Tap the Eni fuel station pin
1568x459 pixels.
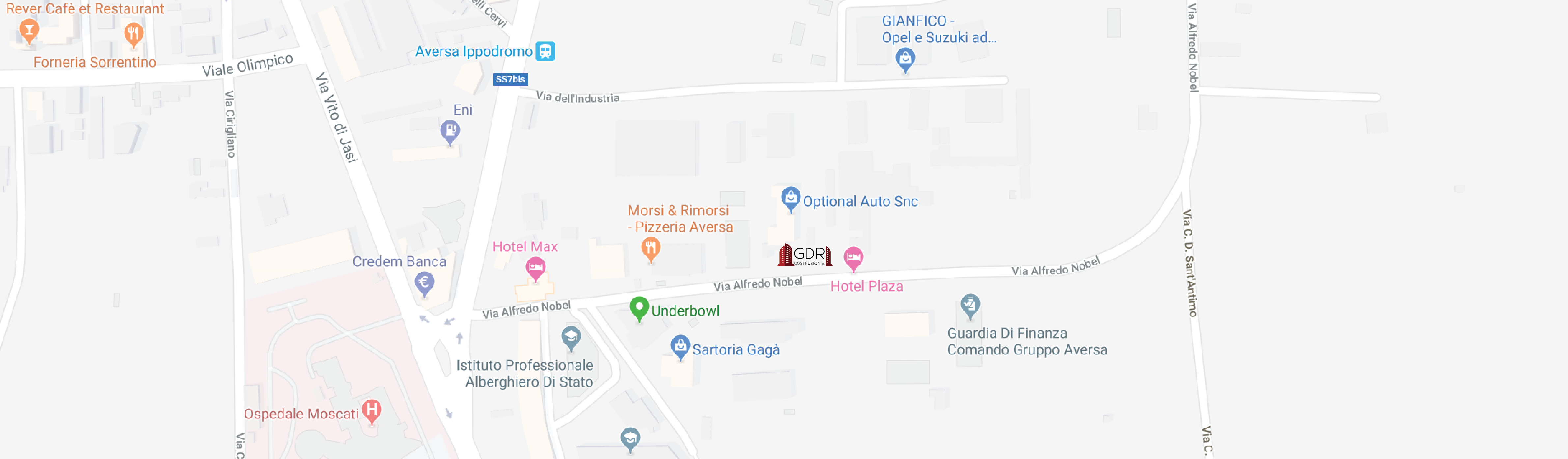[450, 130]
